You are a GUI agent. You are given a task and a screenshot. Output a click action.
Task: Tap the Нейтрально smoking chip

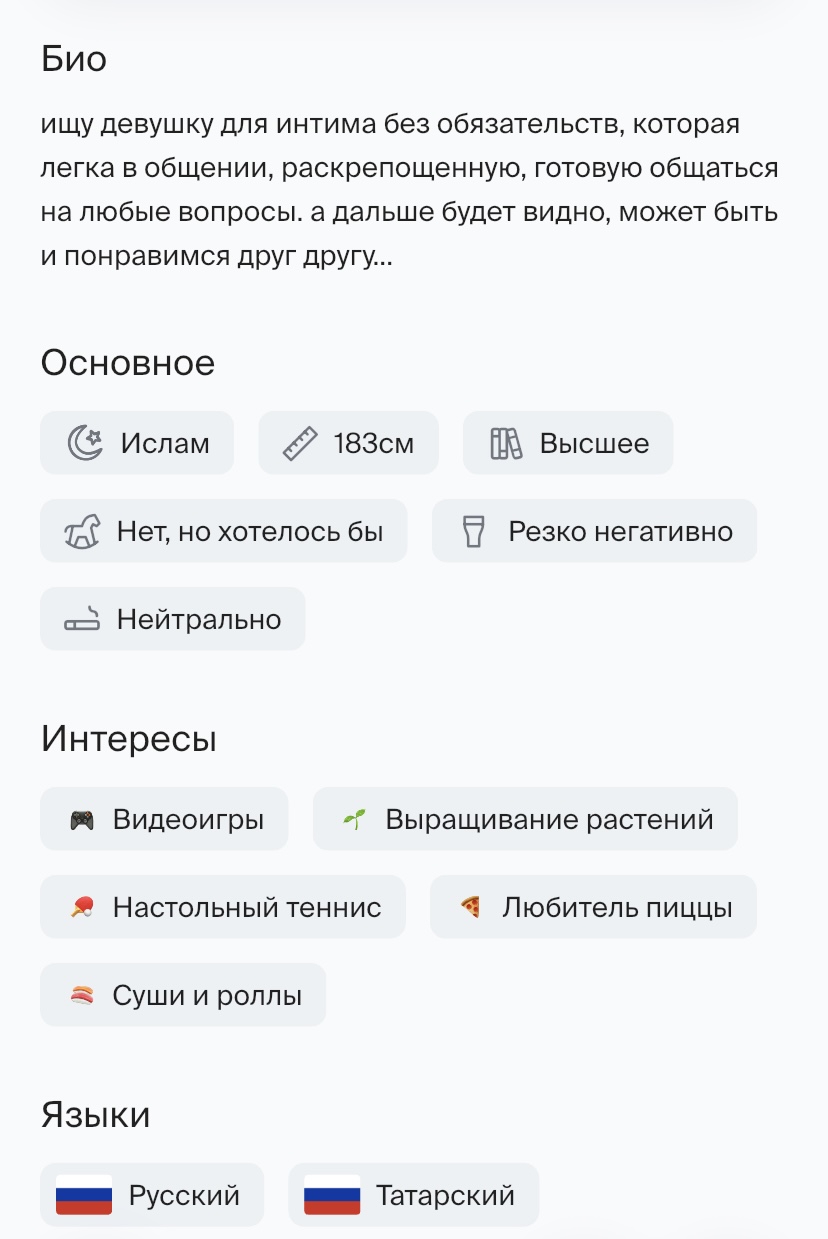tap(172, 619)
